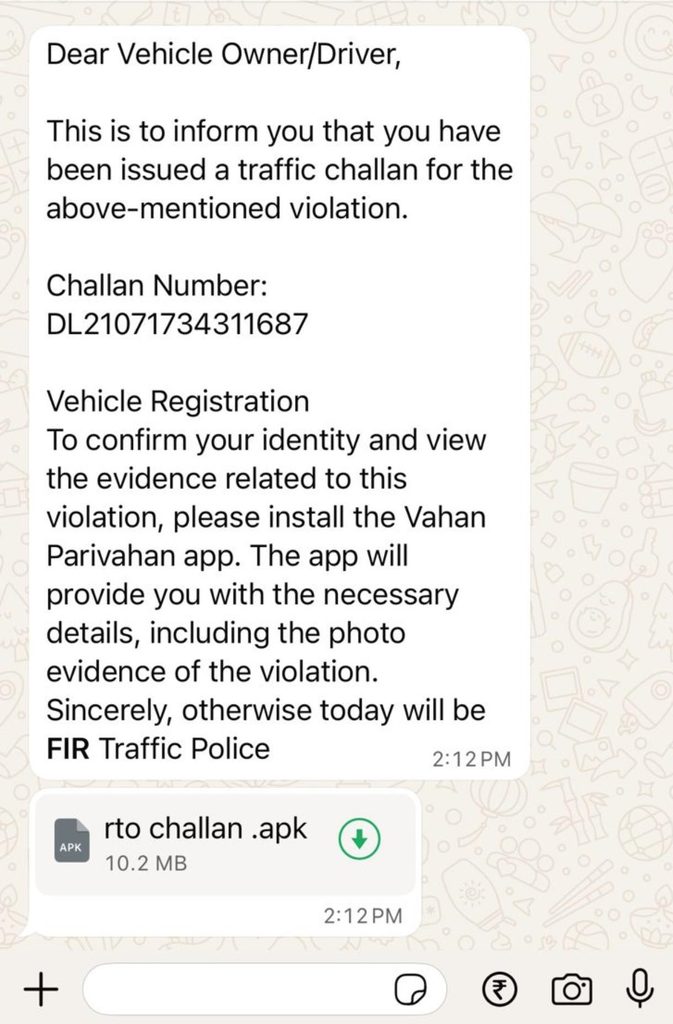Image resolution: width=673 pixels, height=1024 pixels.
Task: Download the rto challan .apk file
Action: pyautogui.click(x=359, y=839)
